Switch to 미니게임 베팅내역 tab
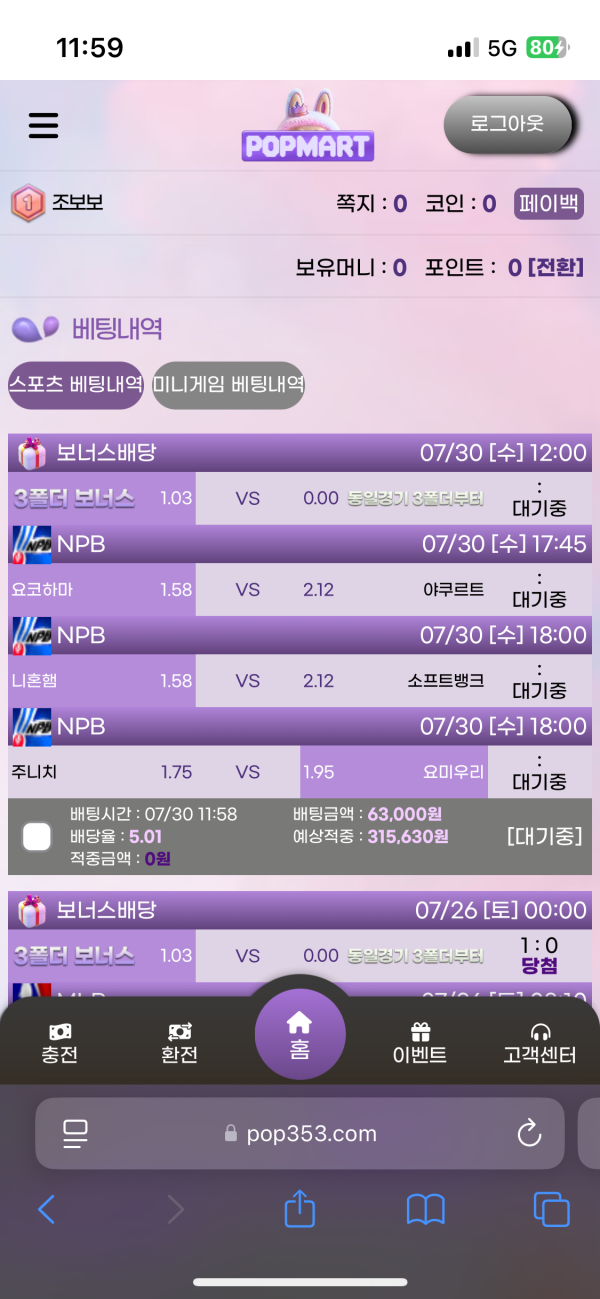The width and height of the screenshot is (600, 1299). pyautogui.click(x=228, y=385)
